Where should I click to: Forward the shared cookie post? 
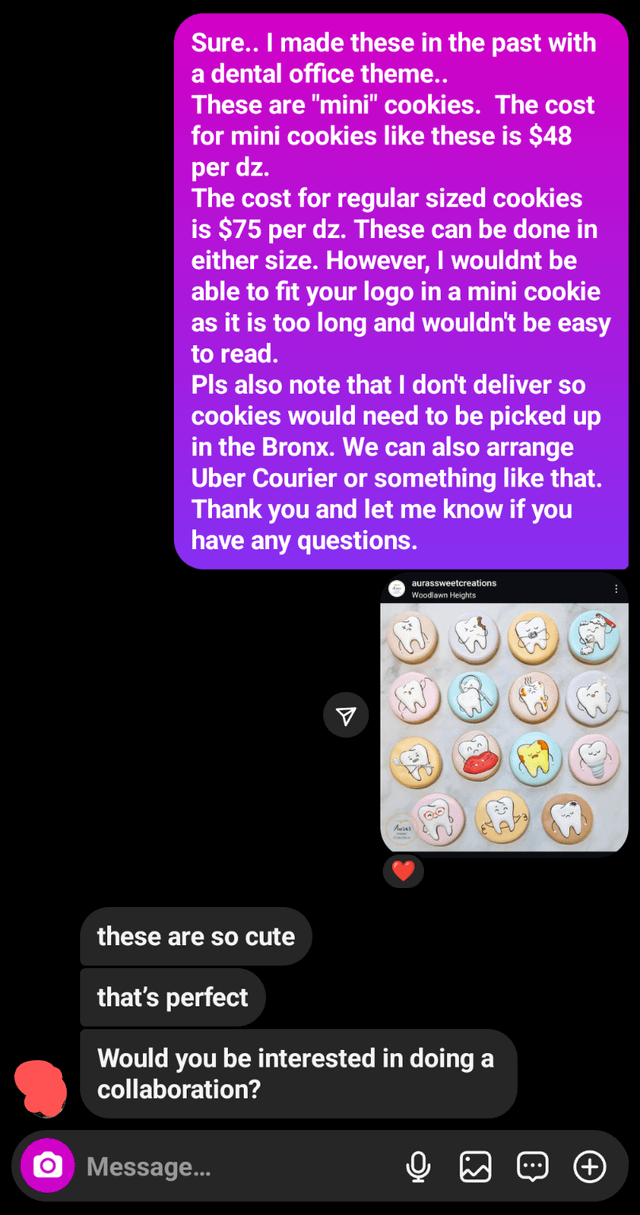[346, 715]
